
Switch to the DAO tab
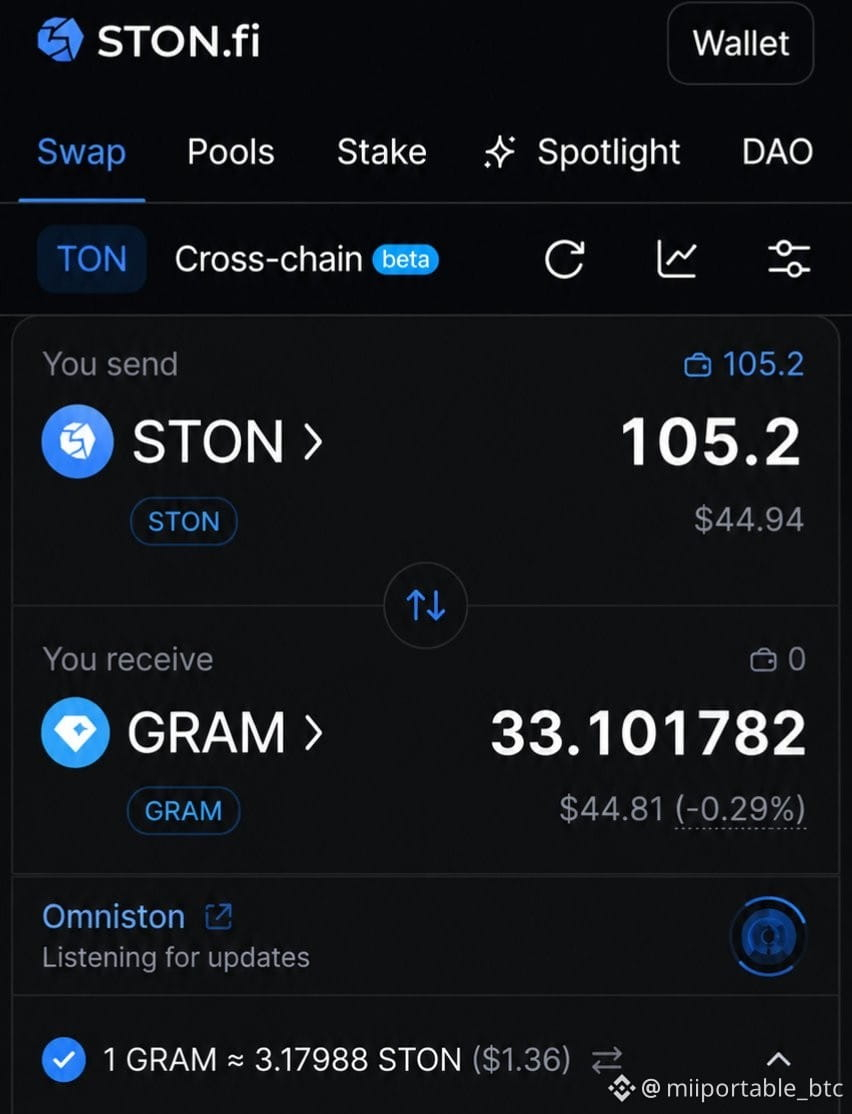(x=777, y=152)
